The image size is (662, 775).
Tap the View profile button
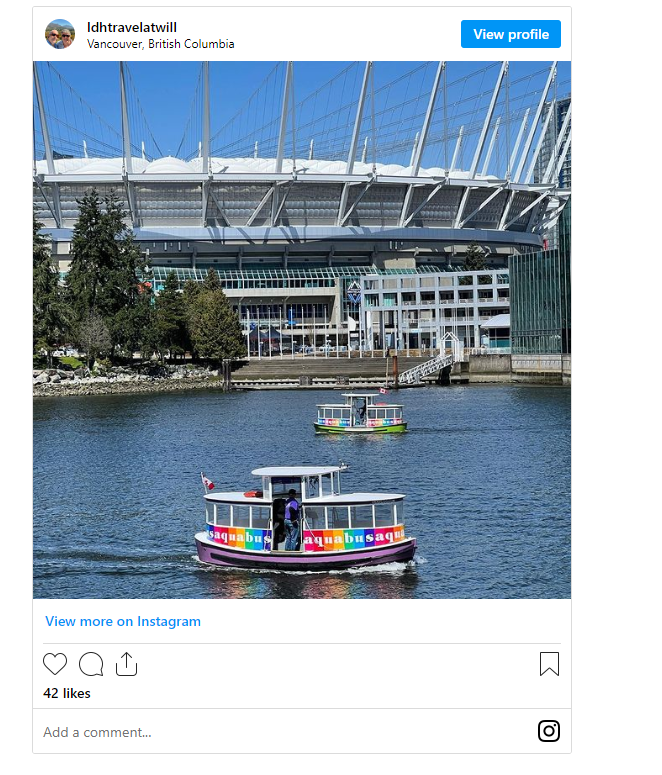(510, 34)
